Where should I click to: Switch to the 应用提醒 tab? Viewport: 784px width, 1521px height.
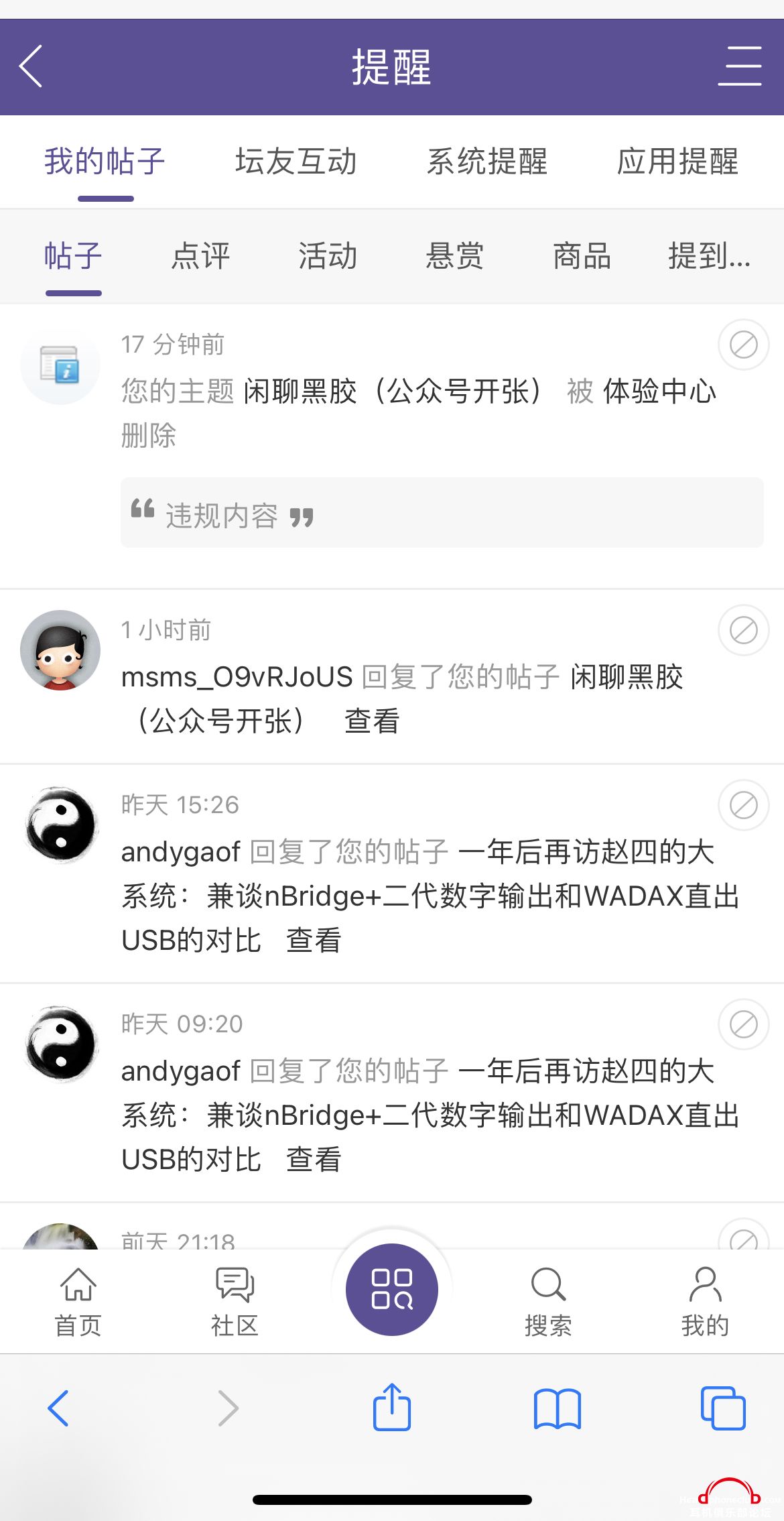click(677, 162)
